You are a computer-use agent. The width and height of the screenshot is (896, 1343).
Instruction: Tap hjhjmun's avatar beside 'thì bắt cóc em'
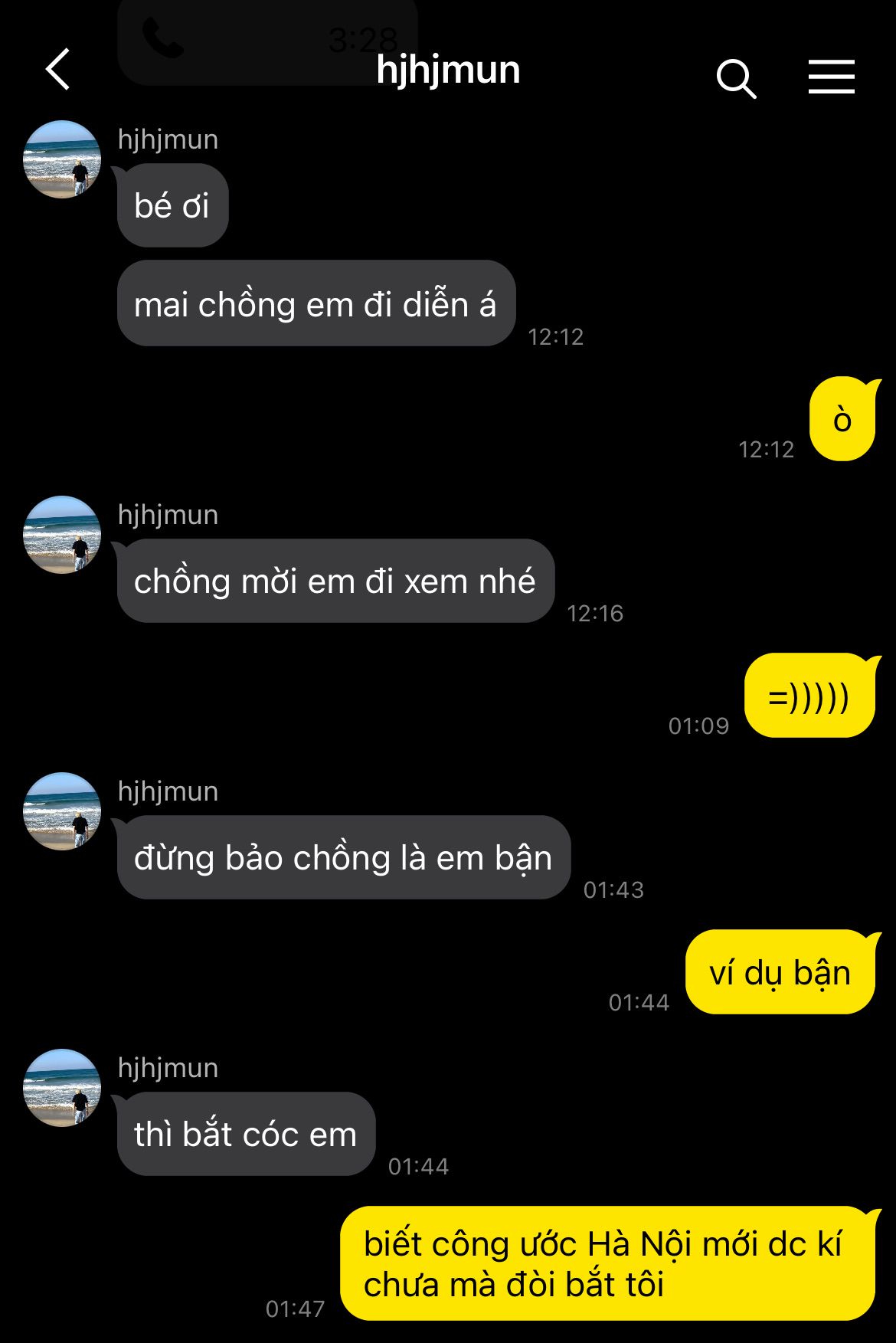(x=62, y=1087)
